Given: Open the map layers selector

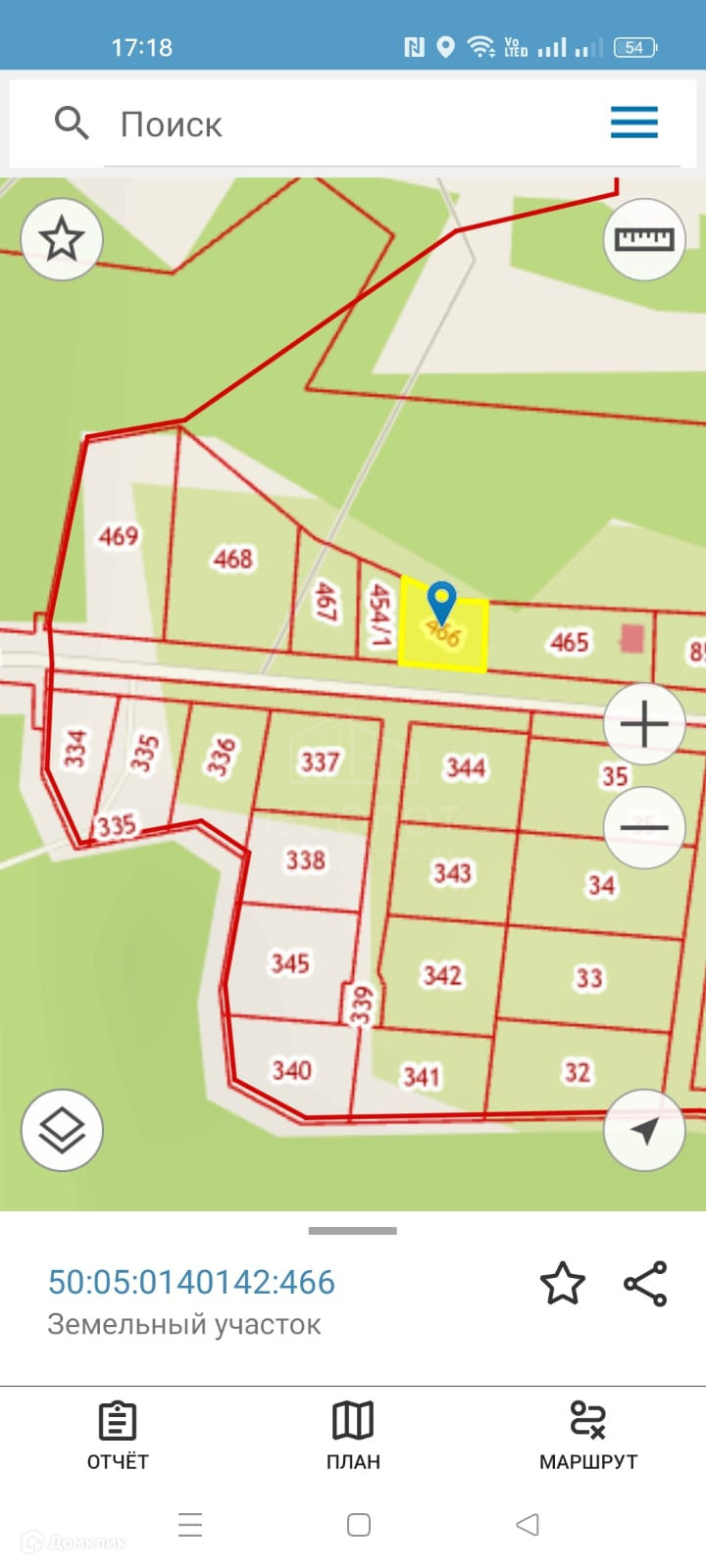Looking at the screenshot, I should pyautogui.click(x=62, y=1130).
